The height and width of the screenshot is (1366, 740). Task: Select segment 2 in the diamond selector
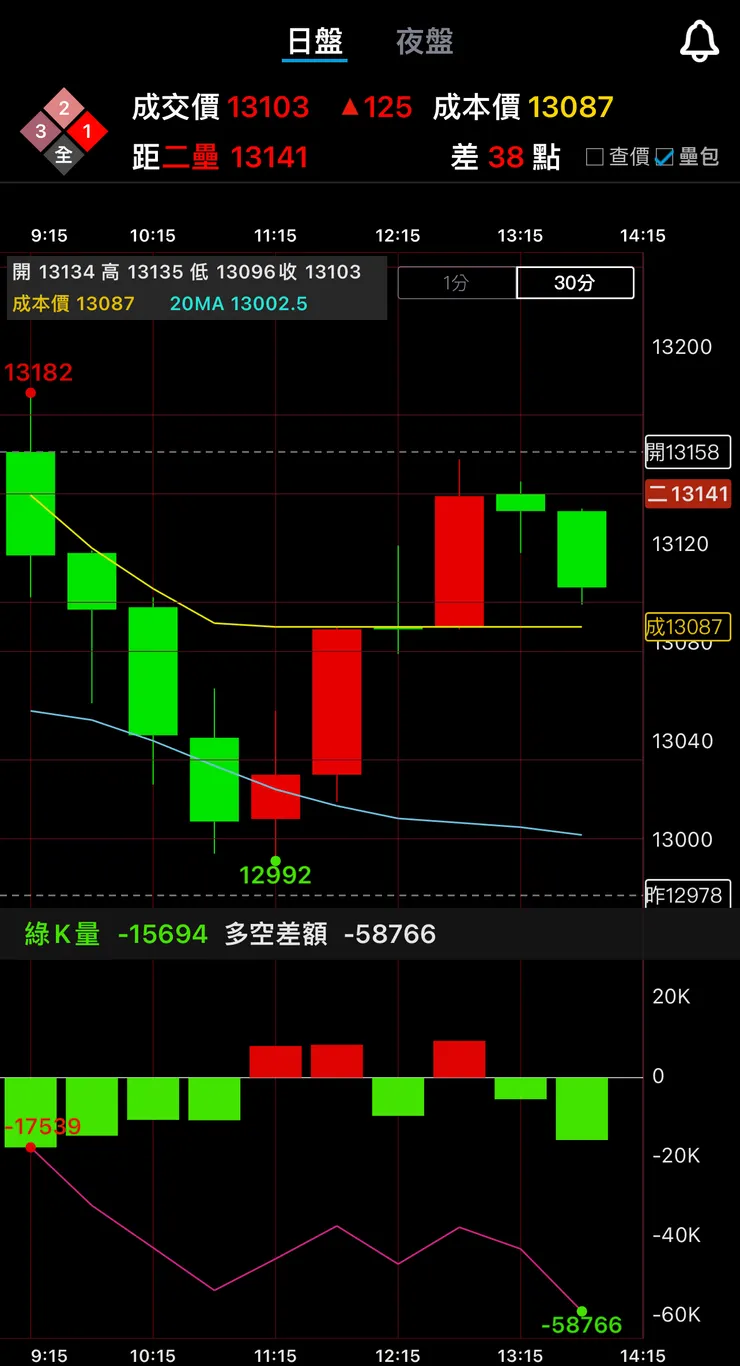click(x=64, y=108)
